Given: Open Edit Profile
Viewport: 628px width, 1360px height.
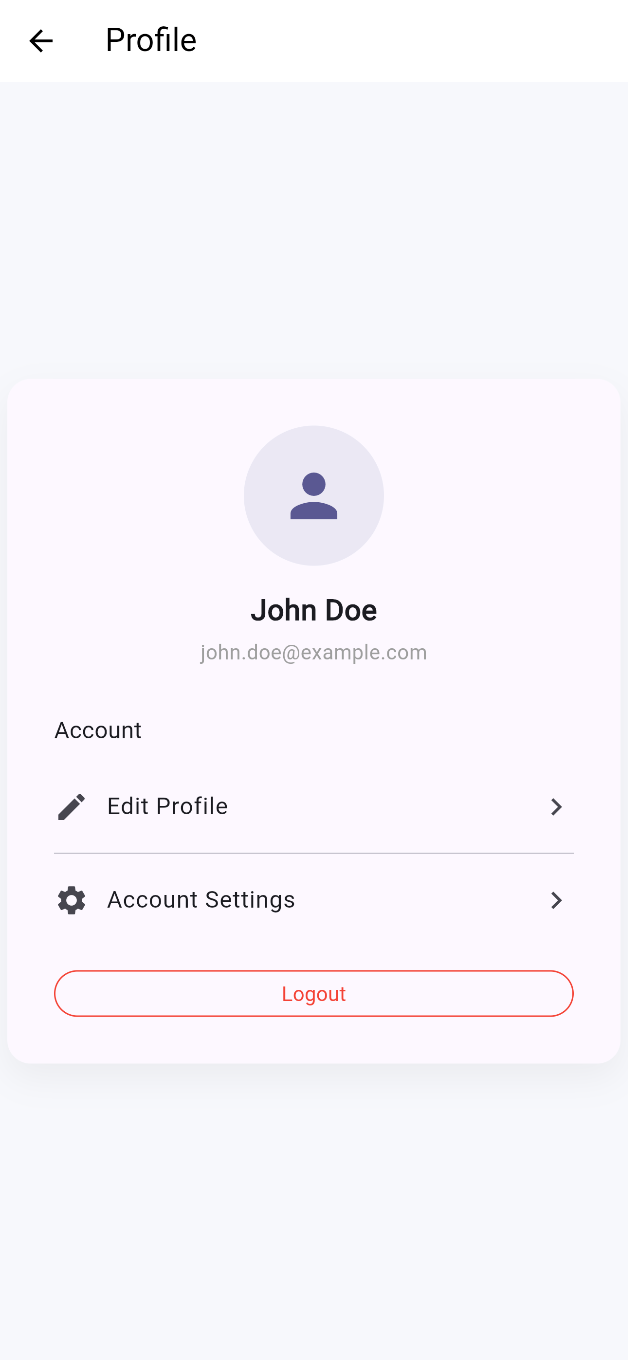Looking at the screenshot, I should click(x=313, y=807).
